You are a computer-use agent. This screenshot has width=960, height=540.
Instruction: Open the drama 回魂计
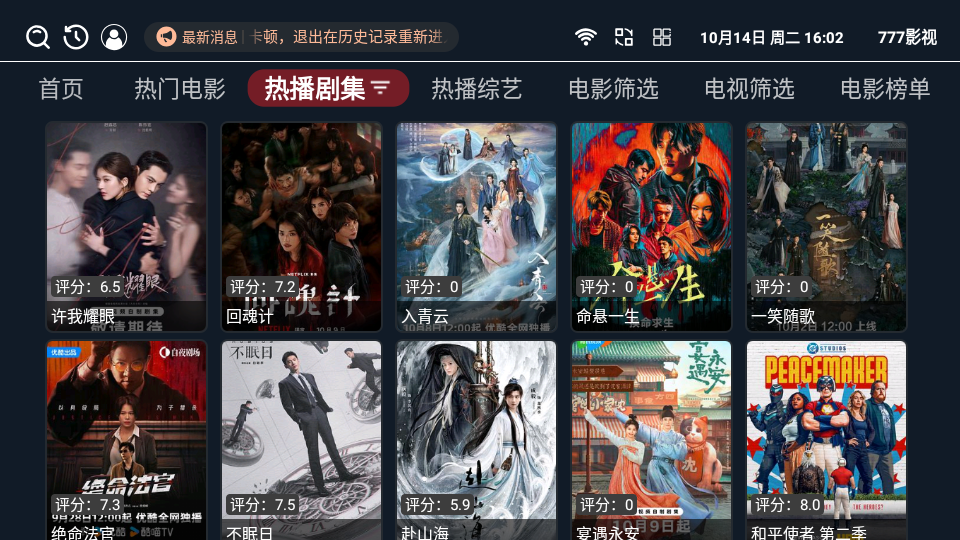point(301,226)
